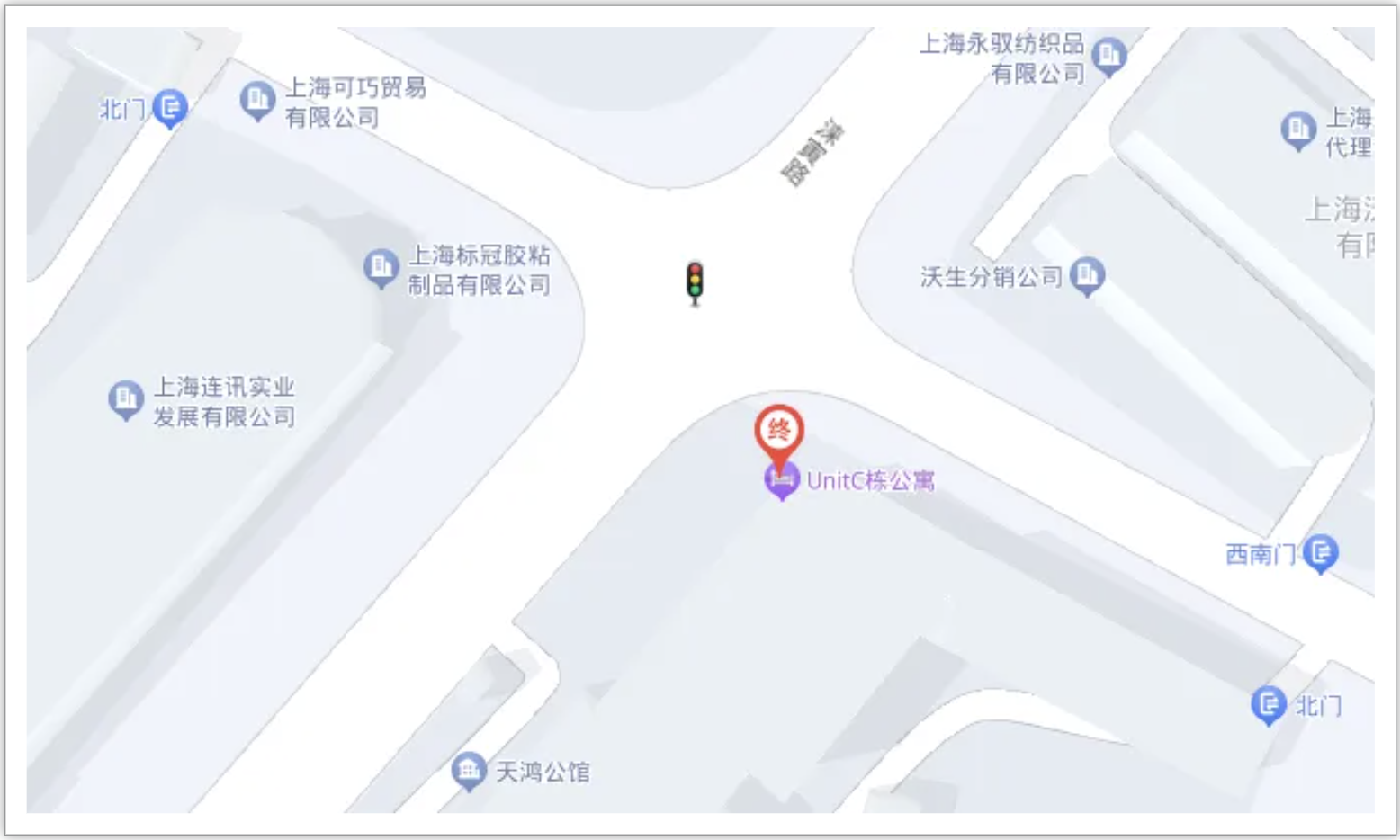
Task: Select the 西南门 gate marker
Action: point(1320,553)
